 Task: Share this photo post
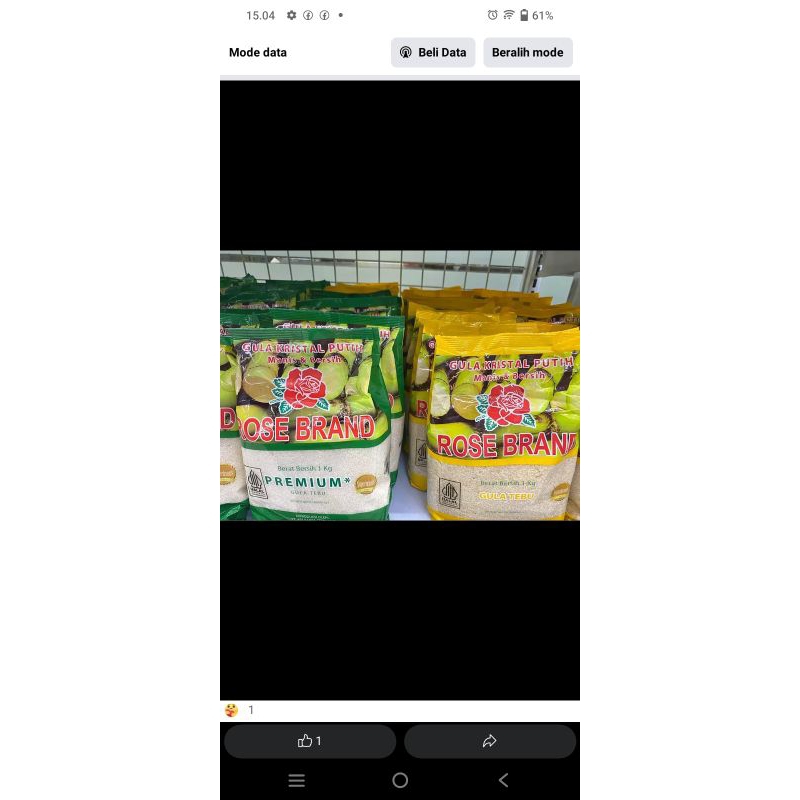(490, 741)
